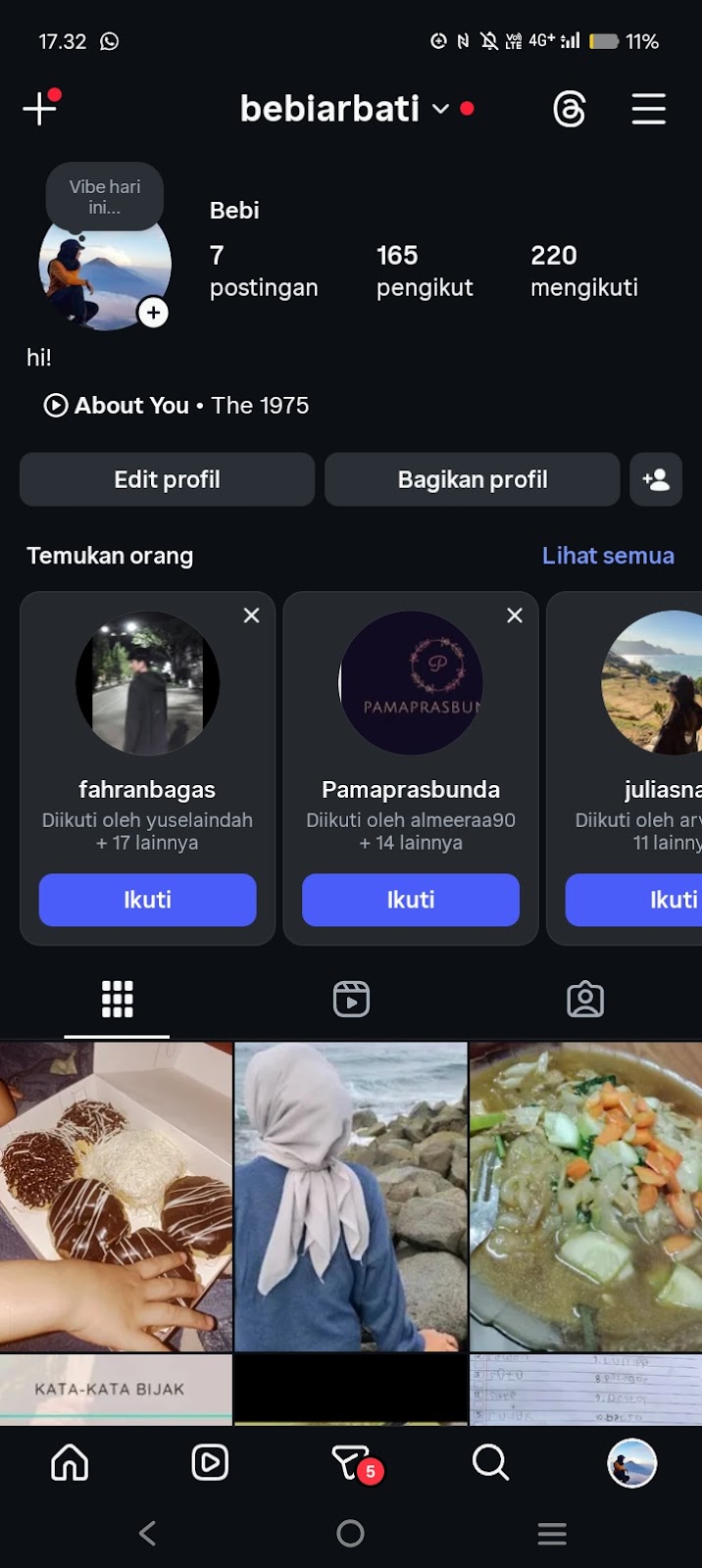This screenshot has width=702, height=1568.
Task: Open the hamburger menu
Action: pyautogui.click(x=648, y=109)
